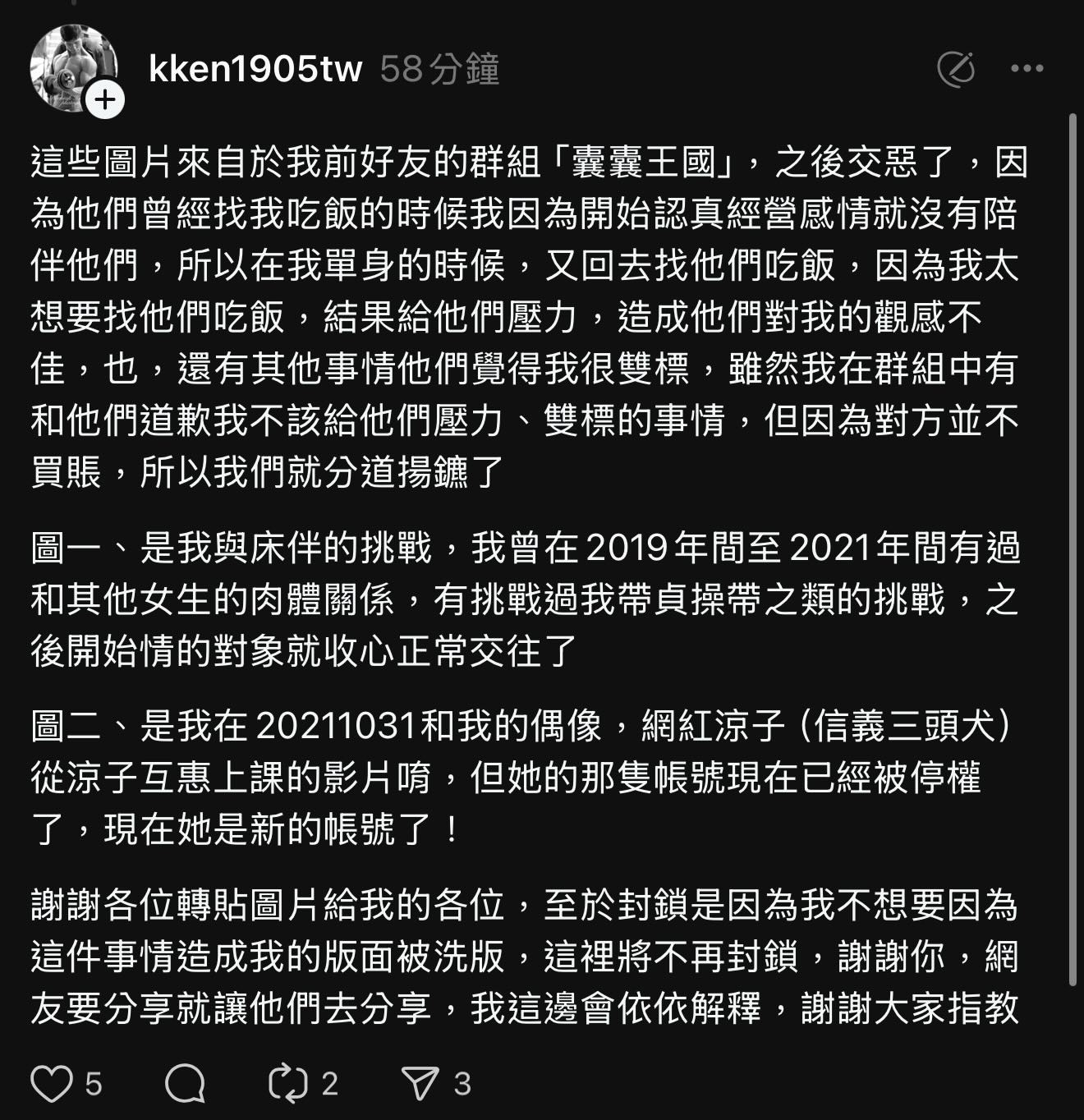Repost this thread
This screenshot has height=1120, width=1084.
pyautogui.click(x=287, y=1084)
